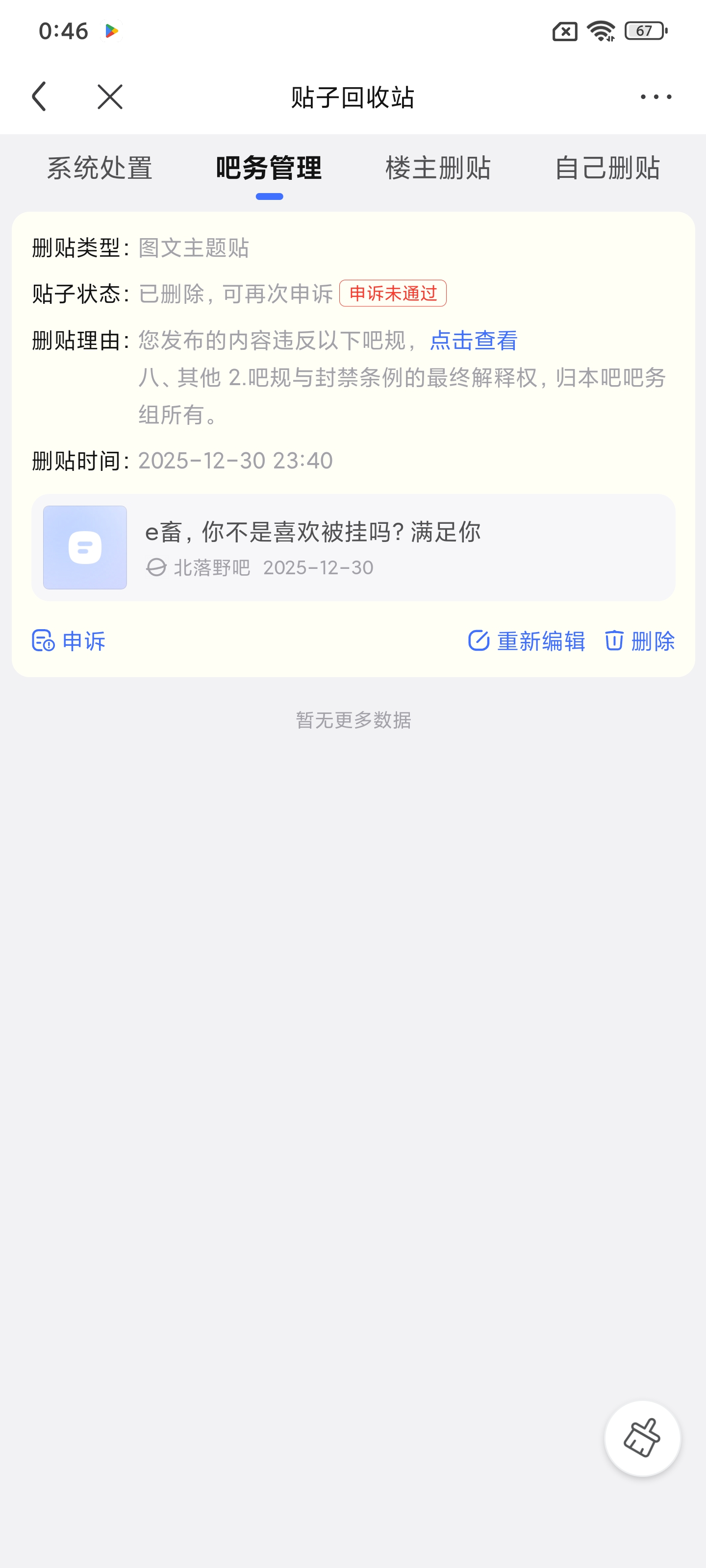Tap the 点击查看 rules link

pos(473,340)
